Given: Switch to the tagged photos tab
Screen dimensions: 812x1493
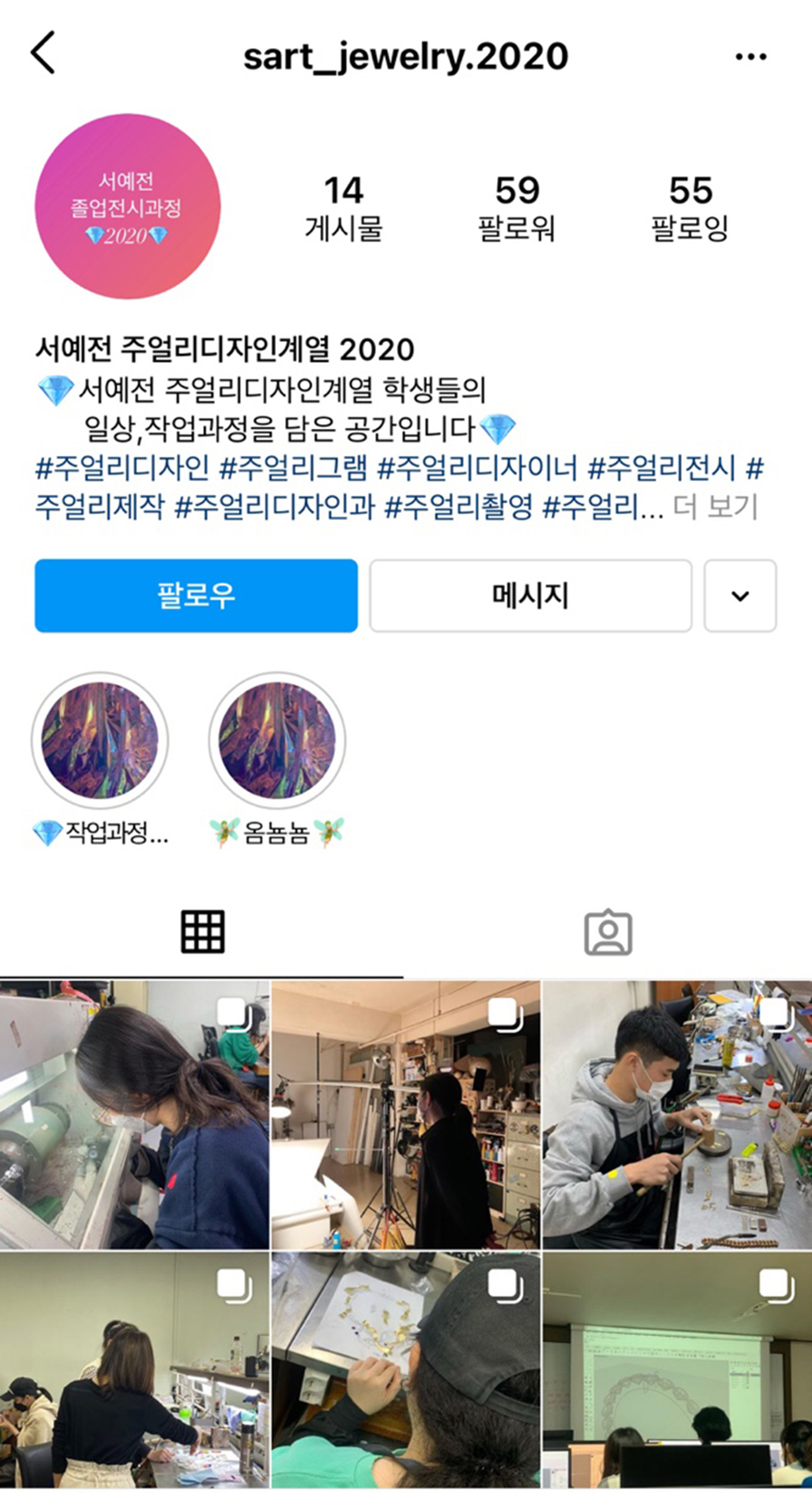Looking at the screenshot, I should 607,933.
